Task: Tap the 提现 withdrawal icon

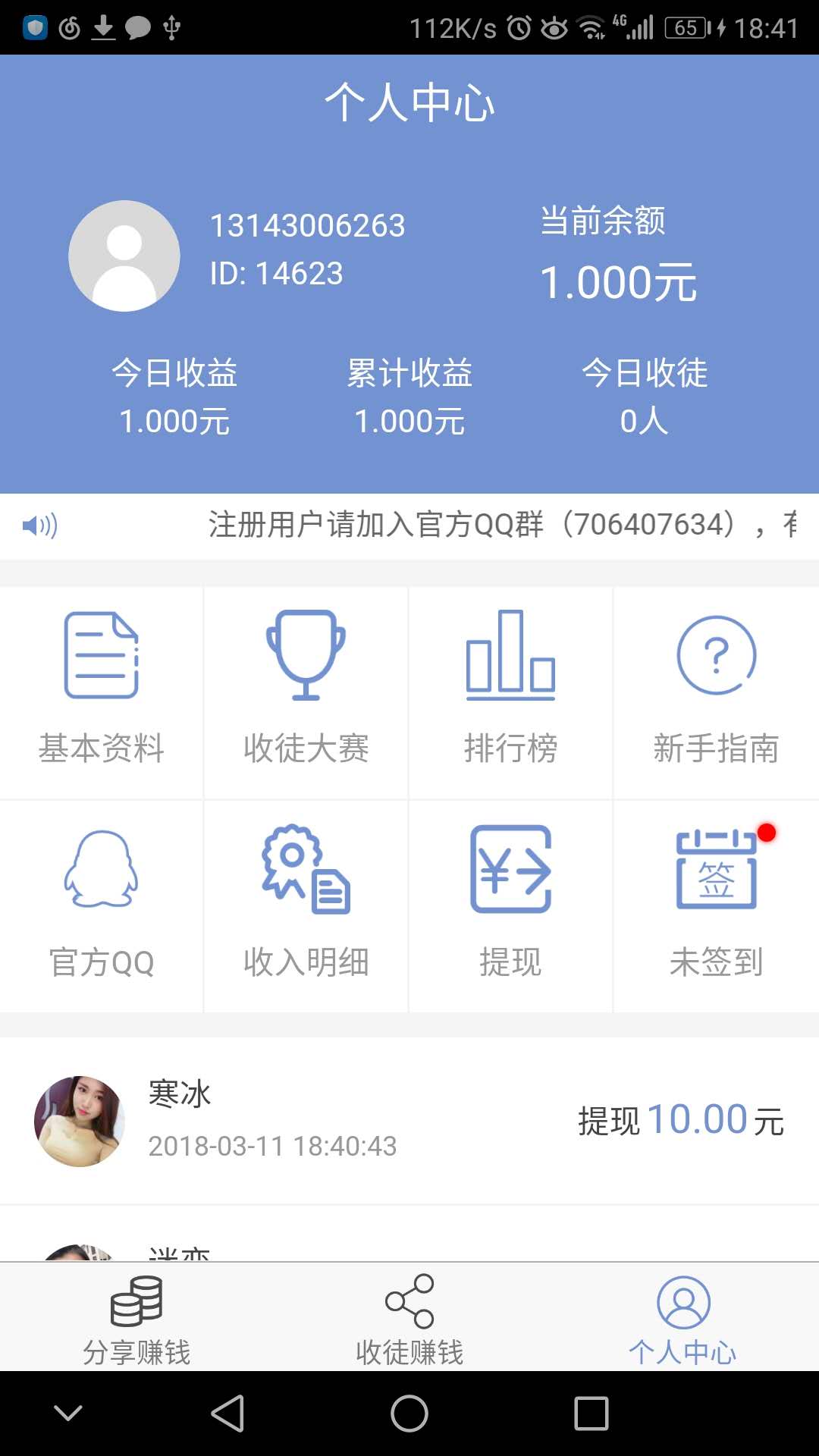Action: tap(510, 871)
